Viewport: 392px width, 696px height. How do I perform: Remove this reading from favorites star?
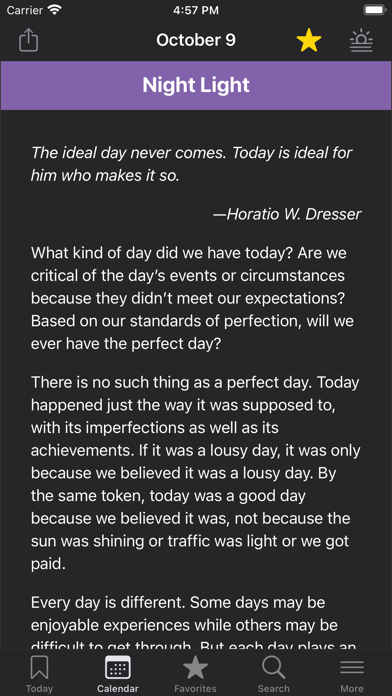coord(309,41)
